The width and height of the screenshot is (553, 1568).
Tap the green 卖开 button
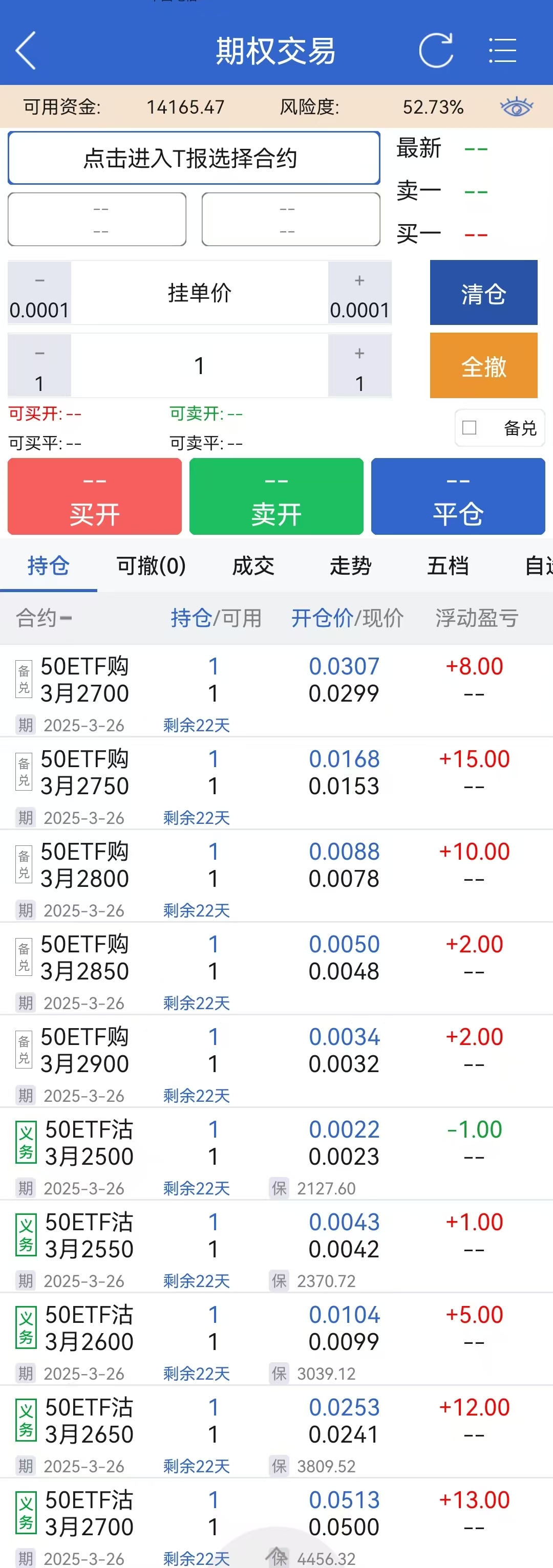(276, 497)
